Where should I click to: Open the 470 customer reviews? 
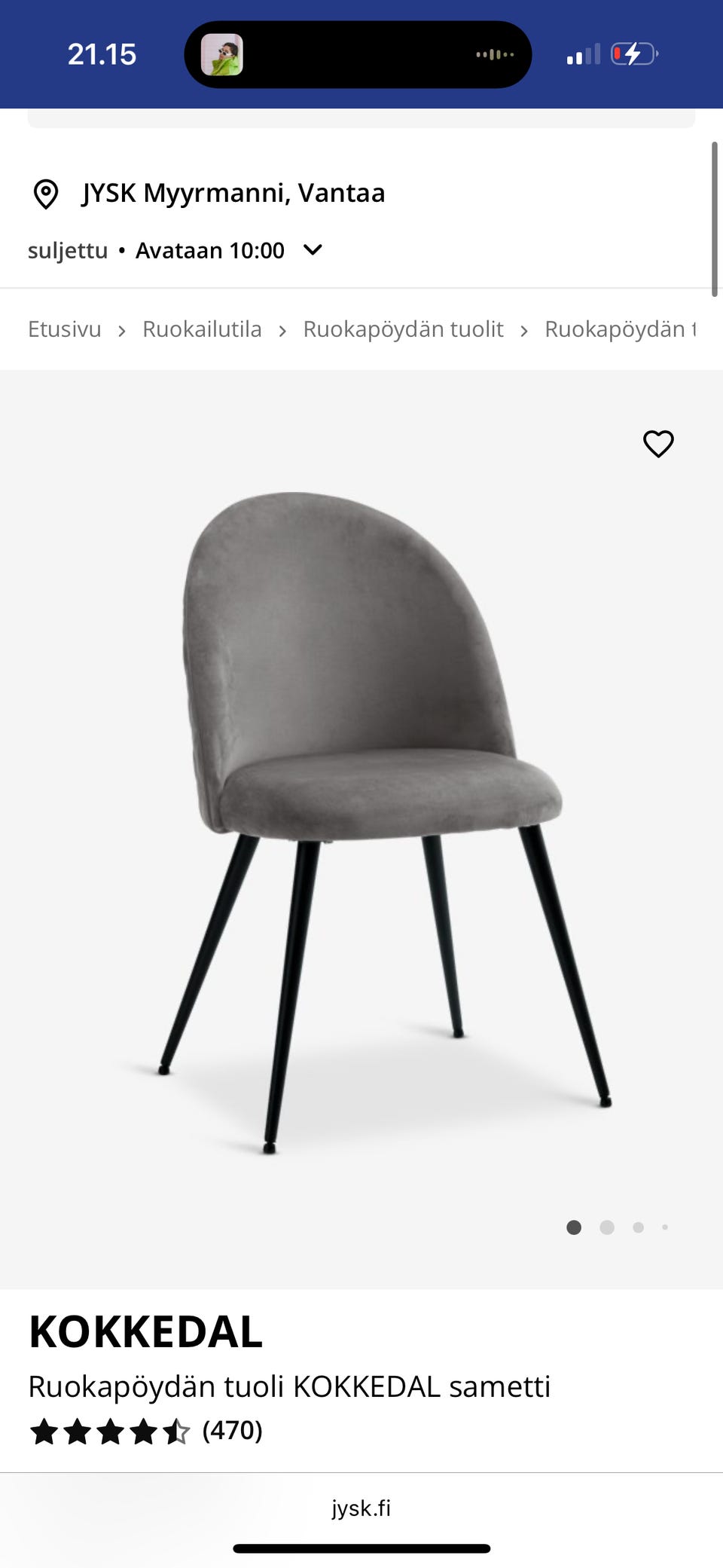(x=232, y=1430)
